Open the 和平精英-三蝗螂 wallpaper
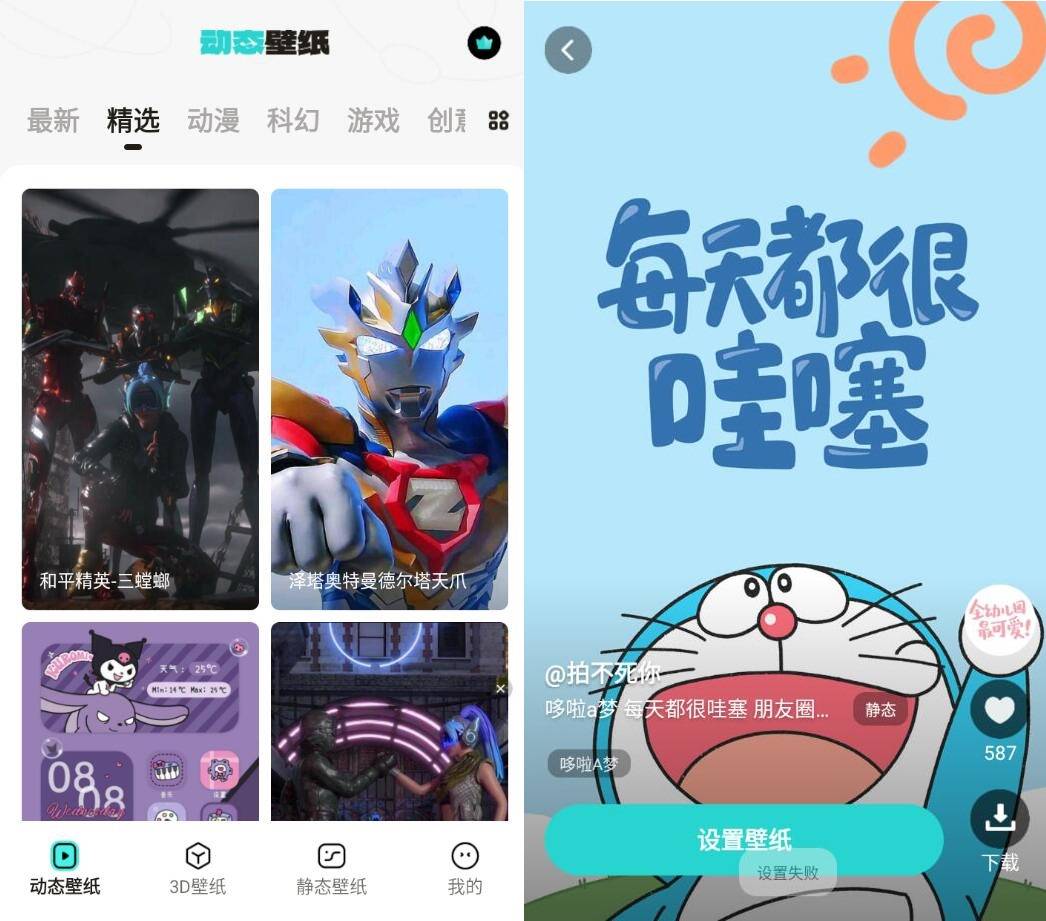 click(140, 398)
